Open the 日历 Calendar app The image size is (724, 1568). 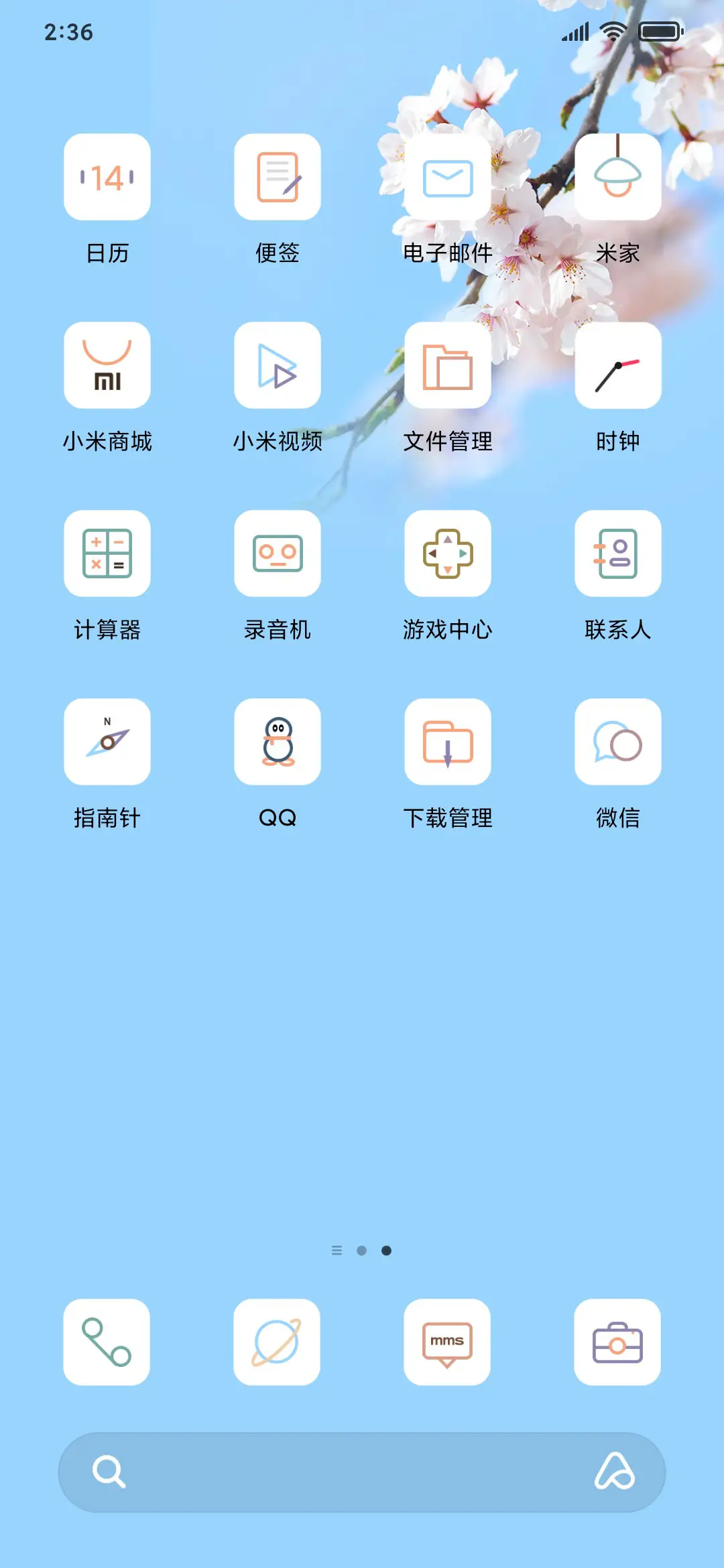[x=107, y=176]
